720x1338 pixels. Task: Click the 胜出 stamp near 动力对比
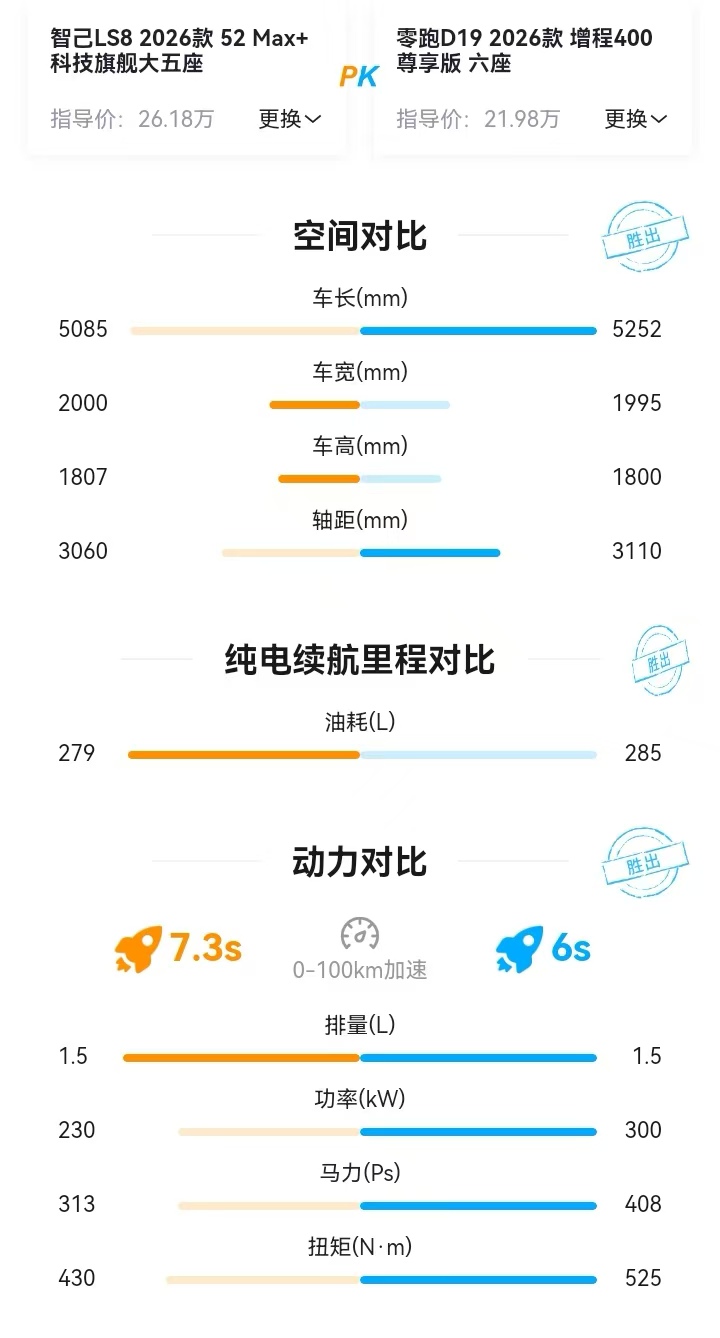click(x=645, y=861)
